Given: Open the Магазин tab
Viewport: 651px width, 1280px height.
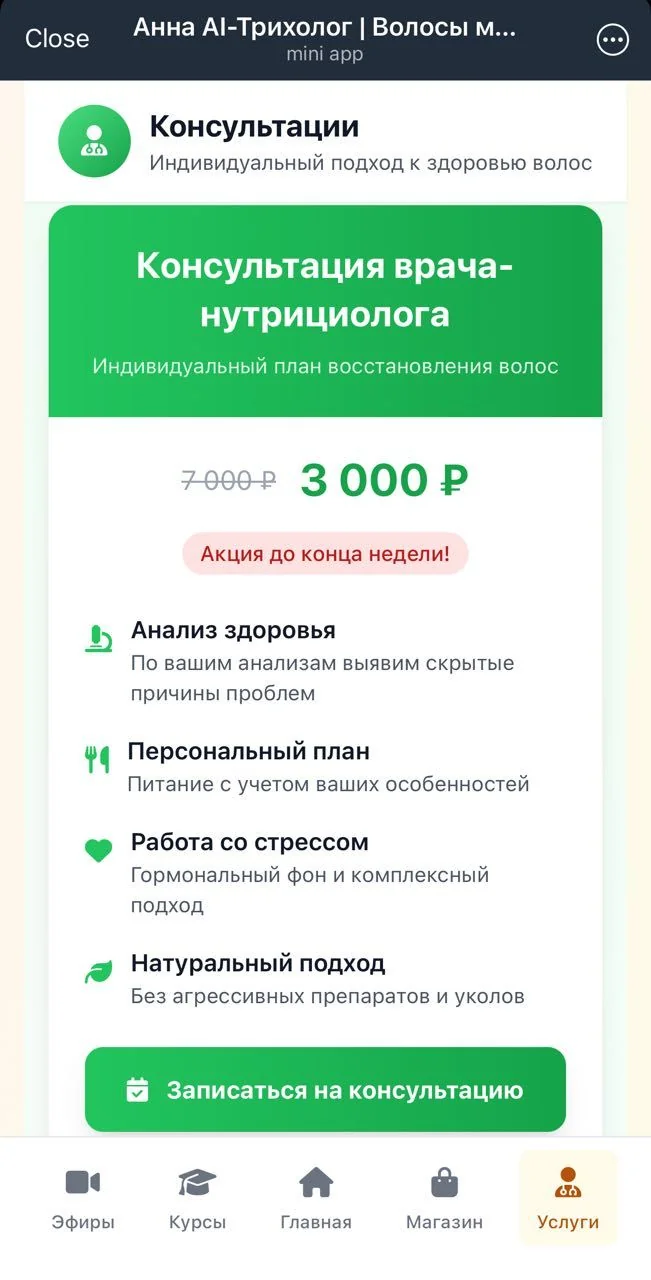Looking at the screenshot, I should click(444, 1197).
